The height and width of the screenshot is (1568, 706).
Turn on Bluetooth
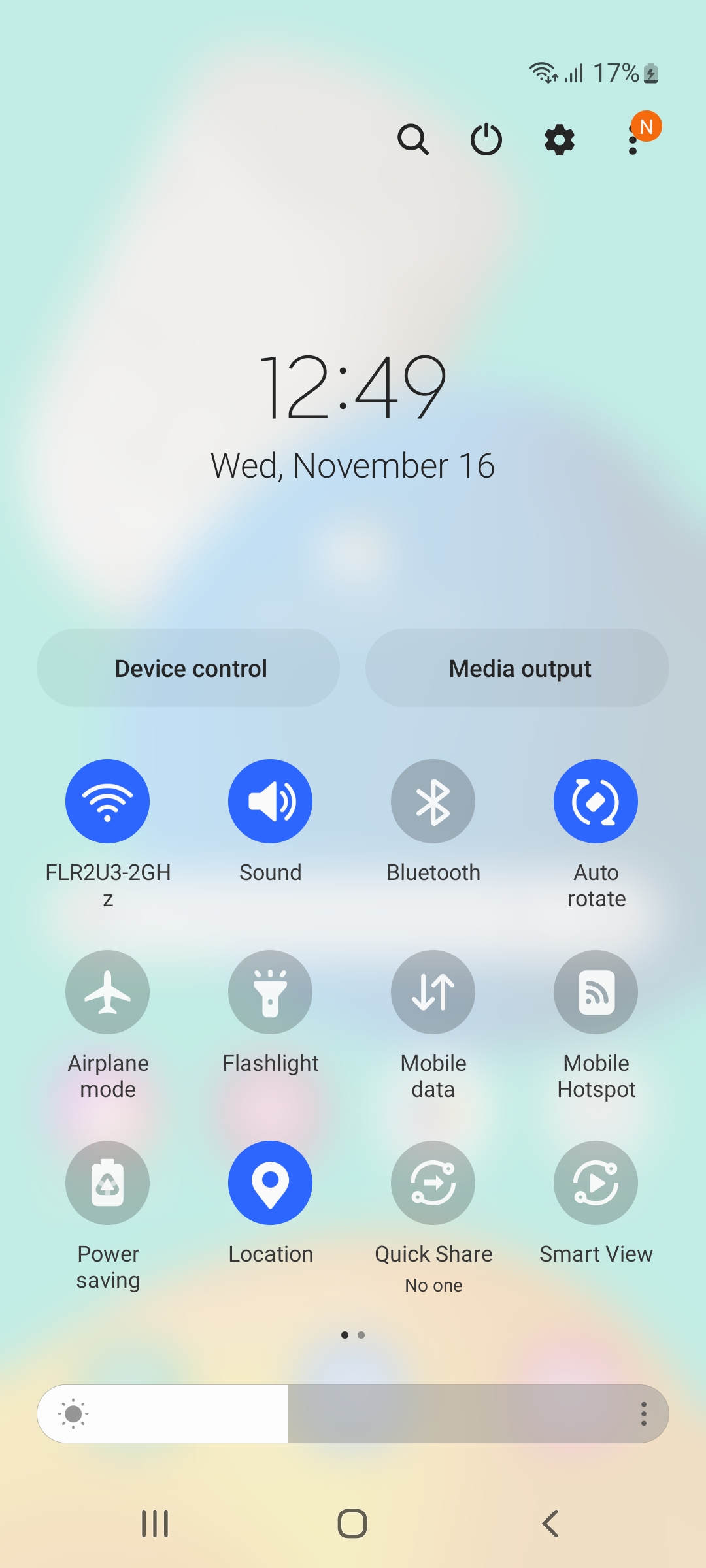[x=433, y=801]
